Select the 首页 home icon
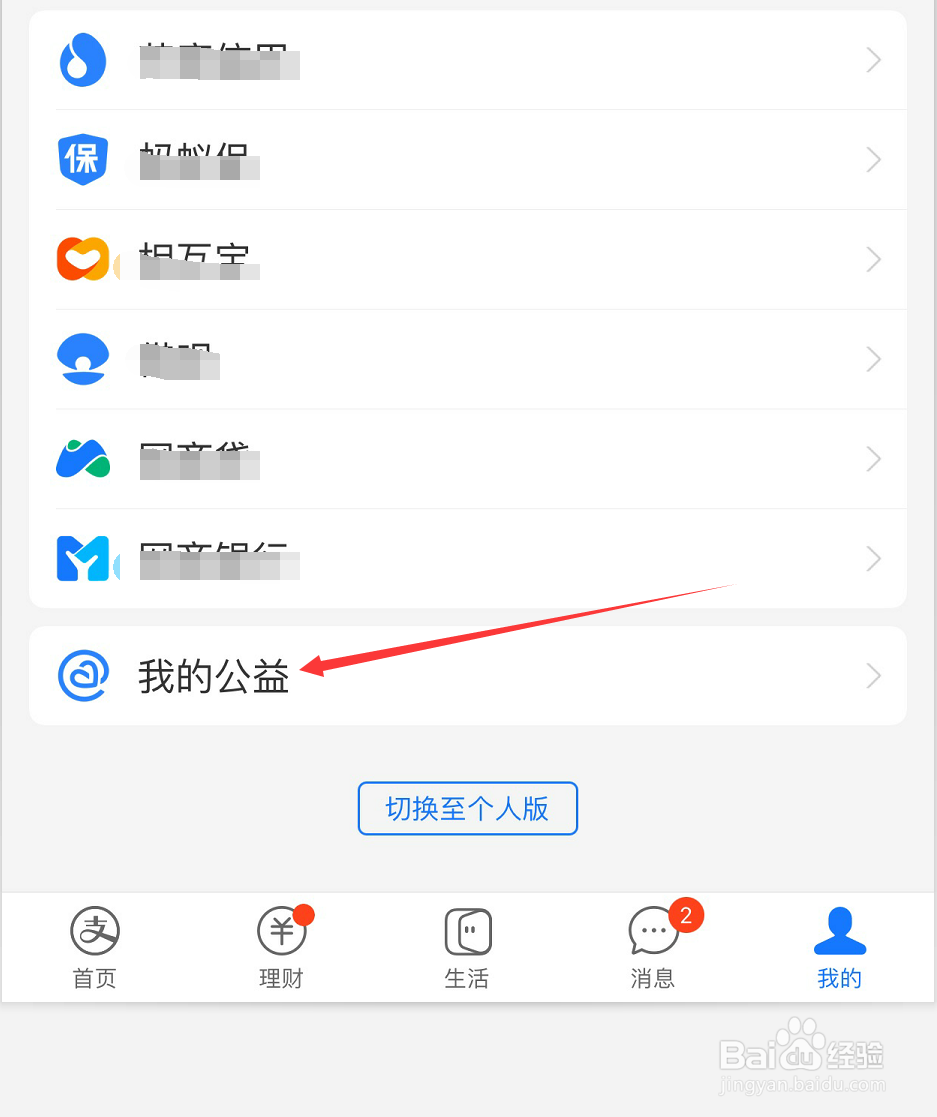 pos(94,930)
